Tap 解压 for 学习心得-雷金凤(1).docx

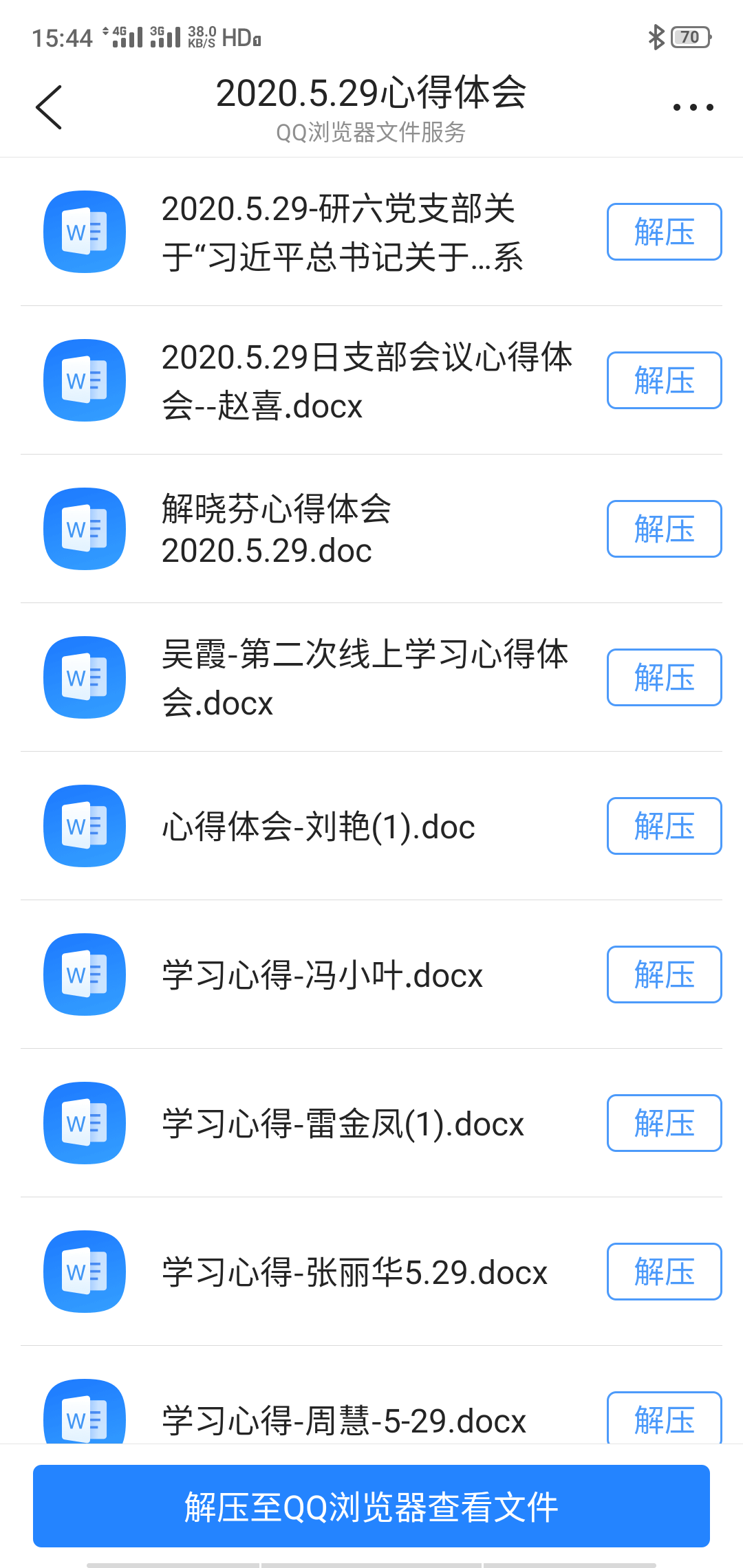pos(664,1123)
